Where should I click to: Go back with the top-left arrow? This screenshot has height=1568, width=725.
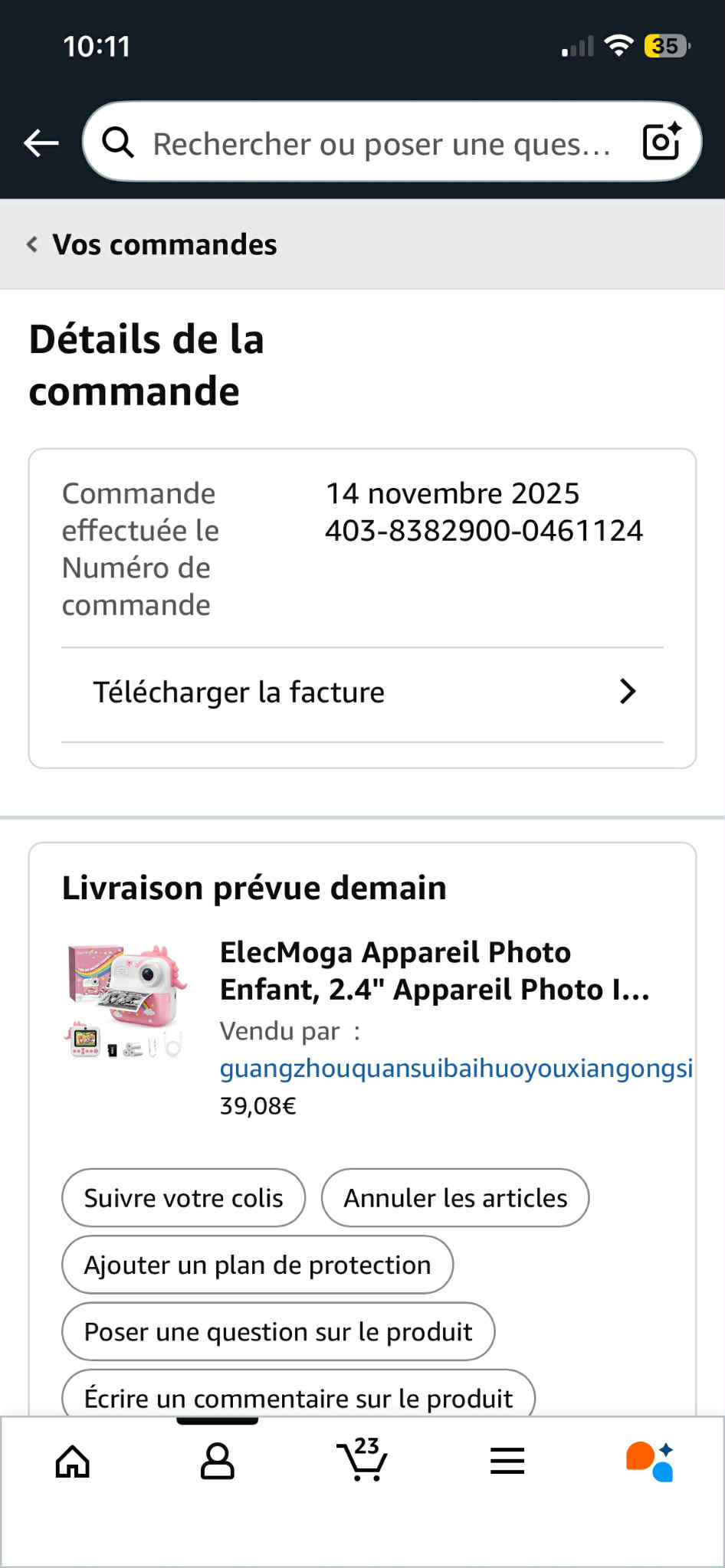pyautogui.click(x=41, y=142)
